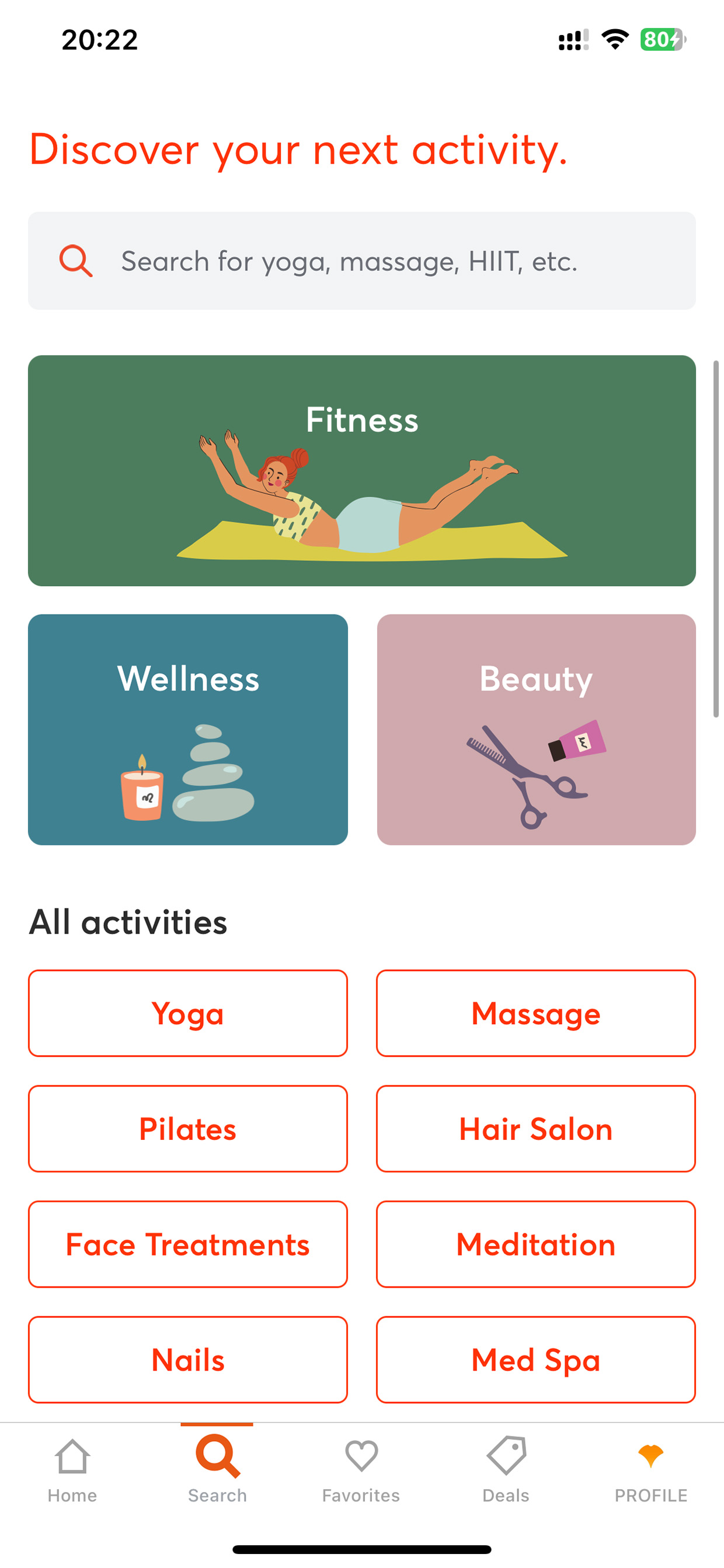This screenshot has width=724, height=1568.
Task: Switch to the Home tab
Action: coord(72,1470)
